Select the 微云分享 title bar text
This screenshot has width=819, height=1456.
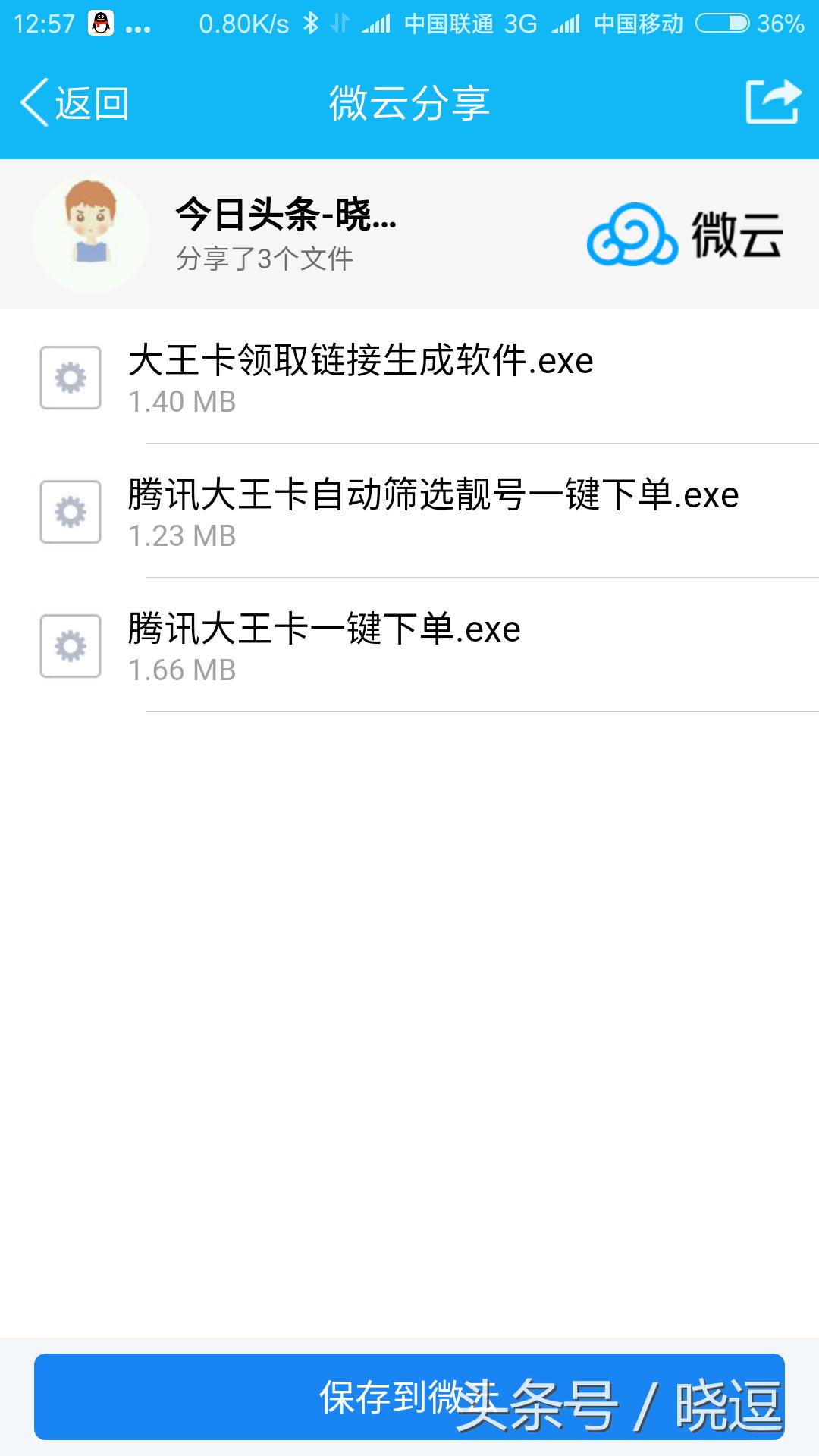pyautogui.click(x=409, y=103)
